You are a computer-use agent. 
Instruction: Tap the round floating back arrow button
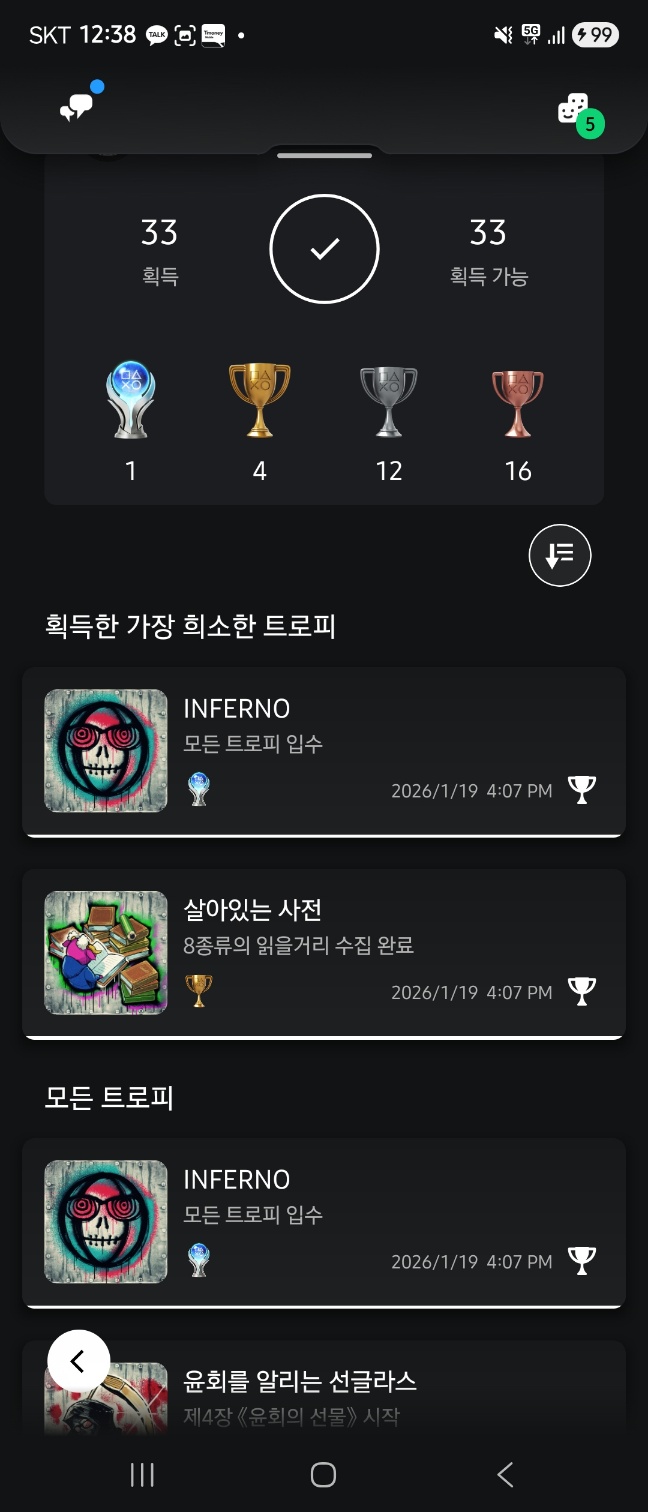[78, 1361]
